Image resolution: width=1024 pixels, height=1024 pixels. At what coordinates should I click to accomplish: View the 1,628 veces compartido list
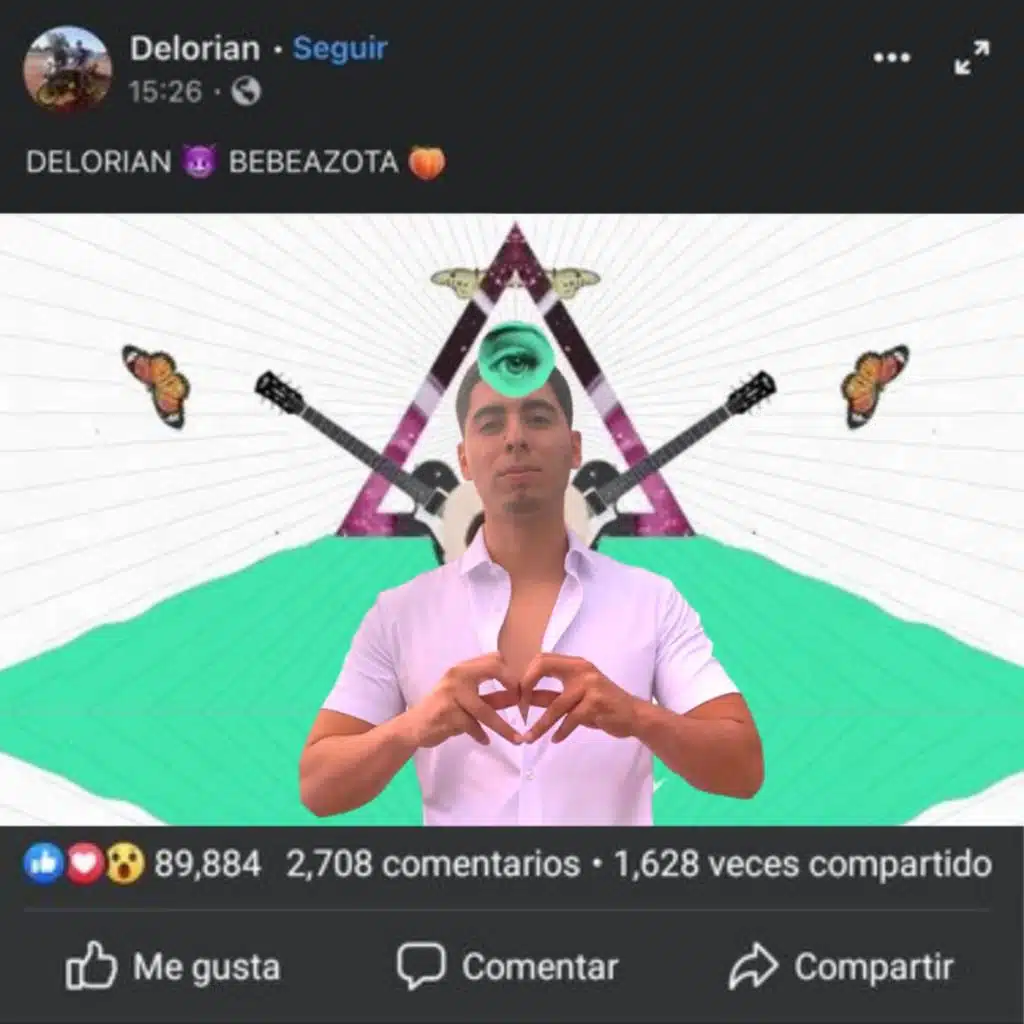[x=802, y=864]
